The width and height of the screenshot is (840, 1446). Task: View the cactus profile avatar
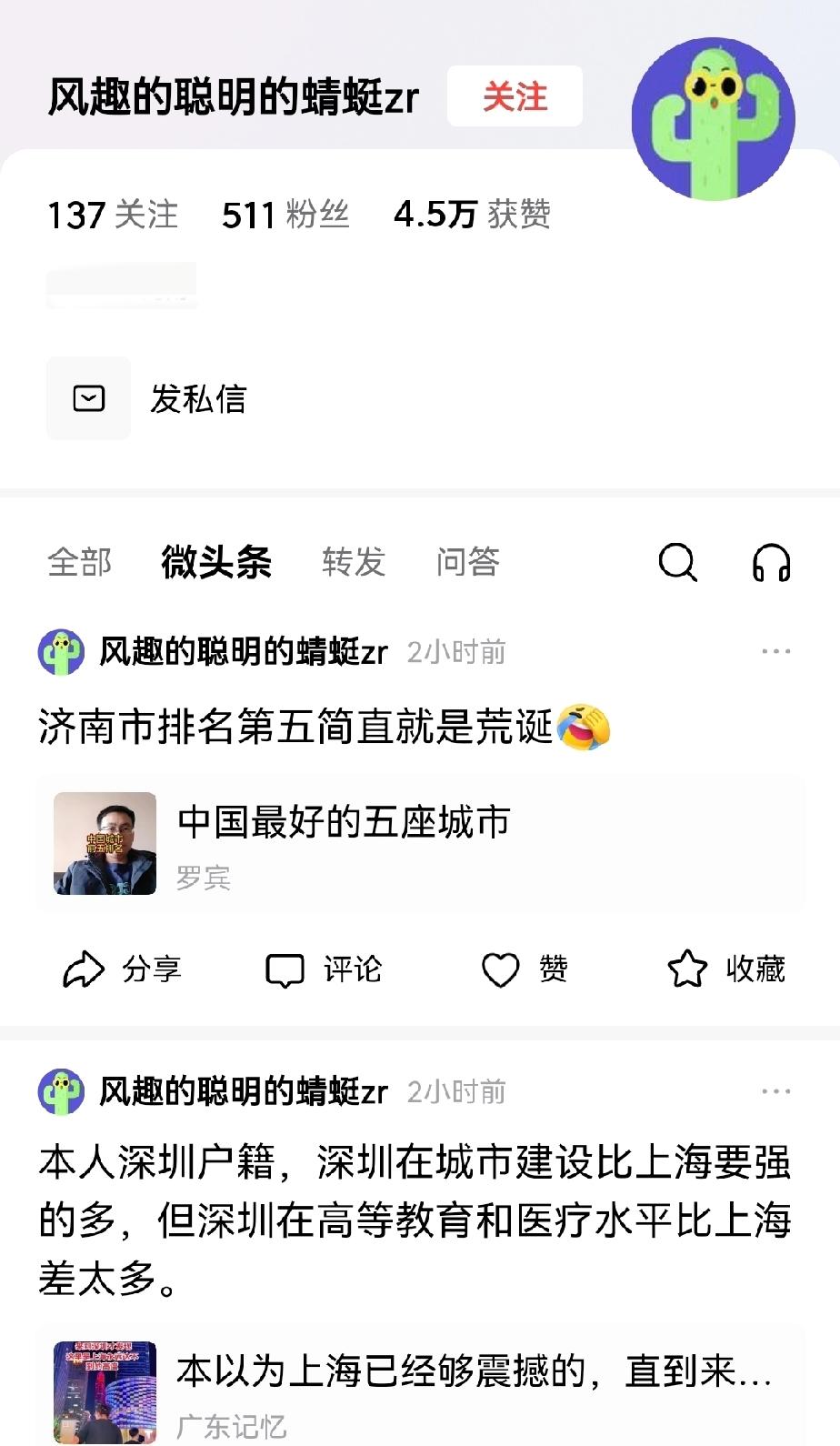coord(714,118)
